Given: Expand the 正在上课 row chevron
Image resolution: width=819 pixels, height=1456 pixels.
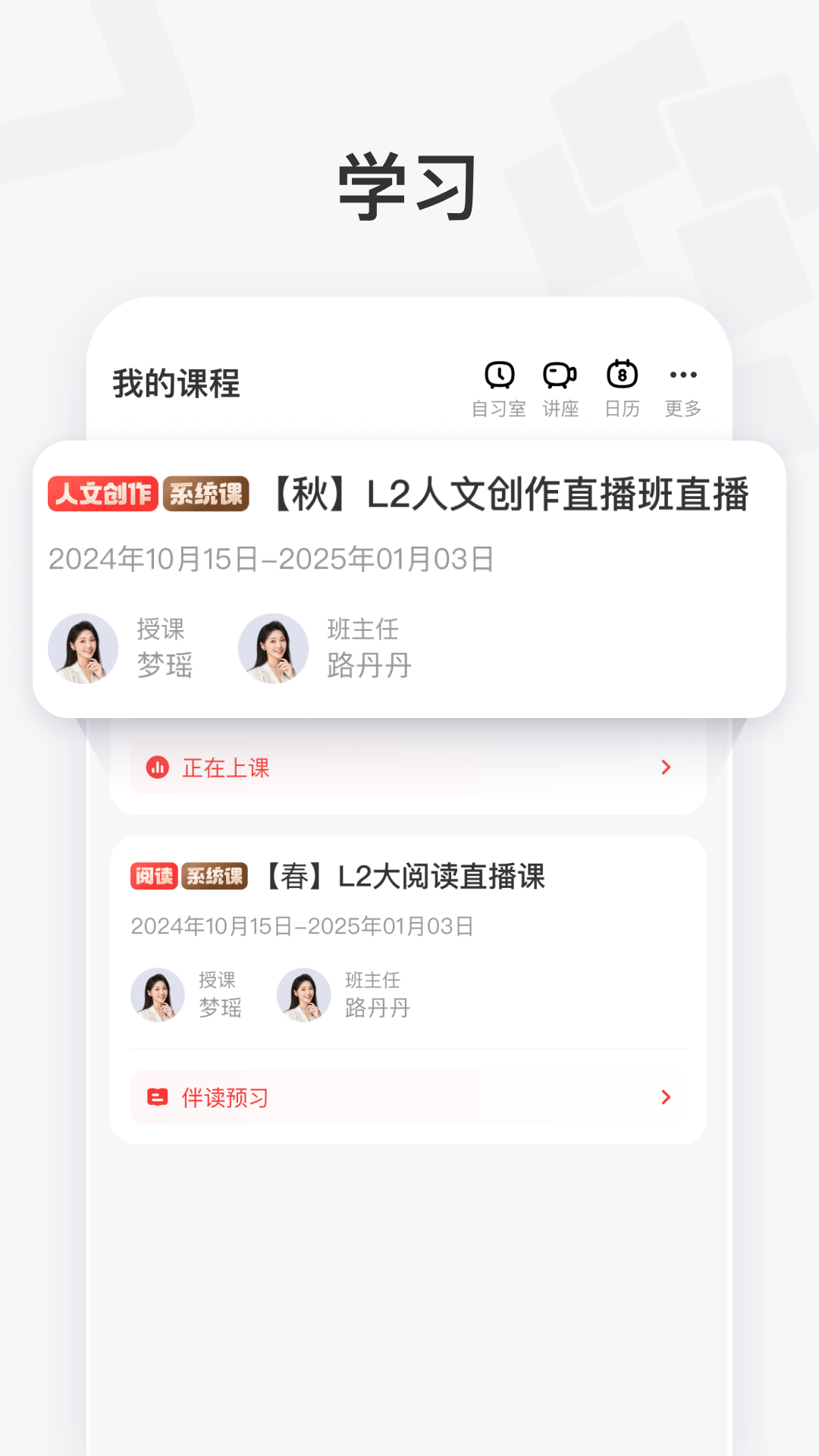Looking at the screenshot, I should 666,767.
